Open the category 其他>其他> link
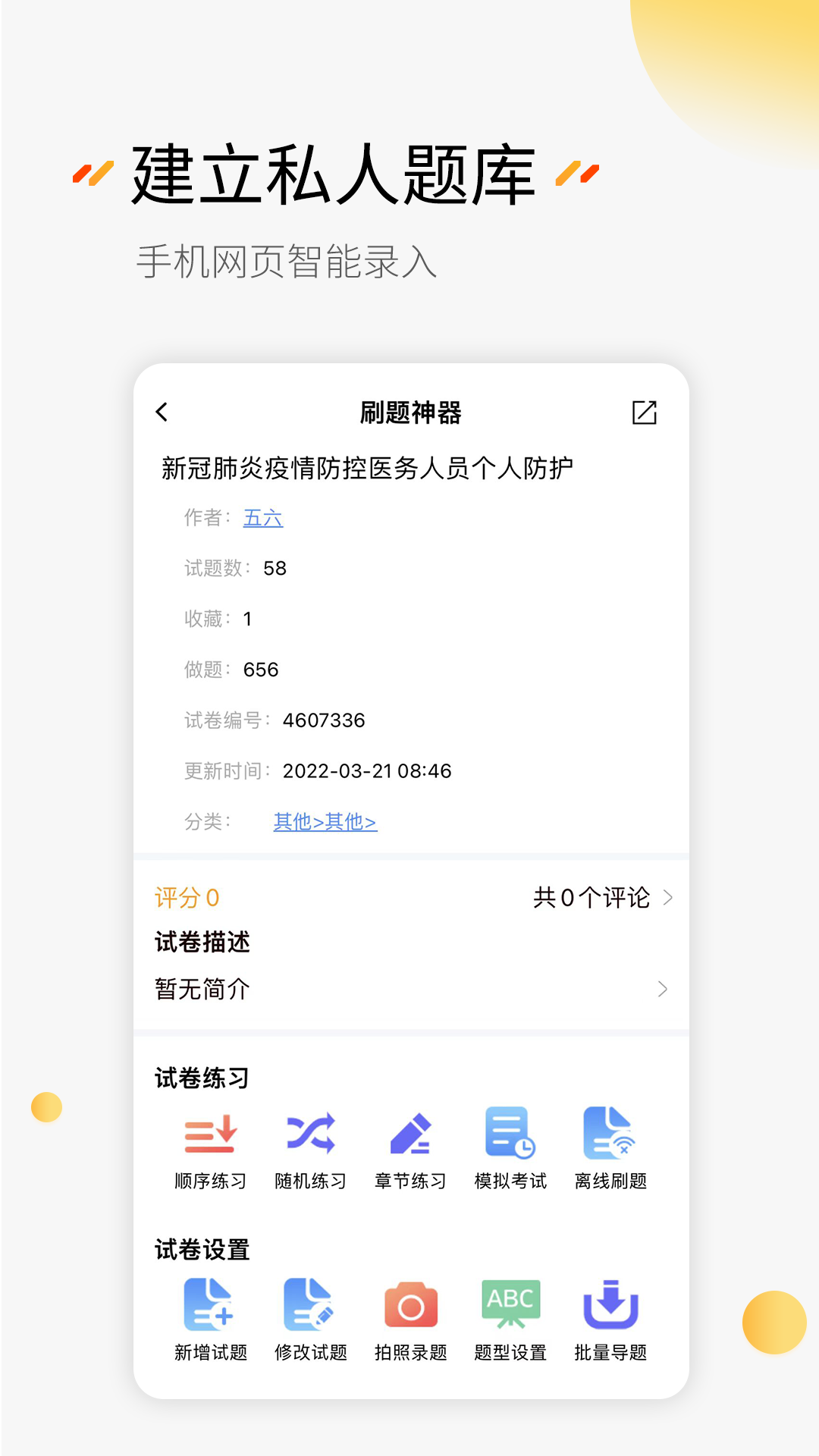Image resolution: width=819 pixels, height=1456 pixels. tap(325, 822)
